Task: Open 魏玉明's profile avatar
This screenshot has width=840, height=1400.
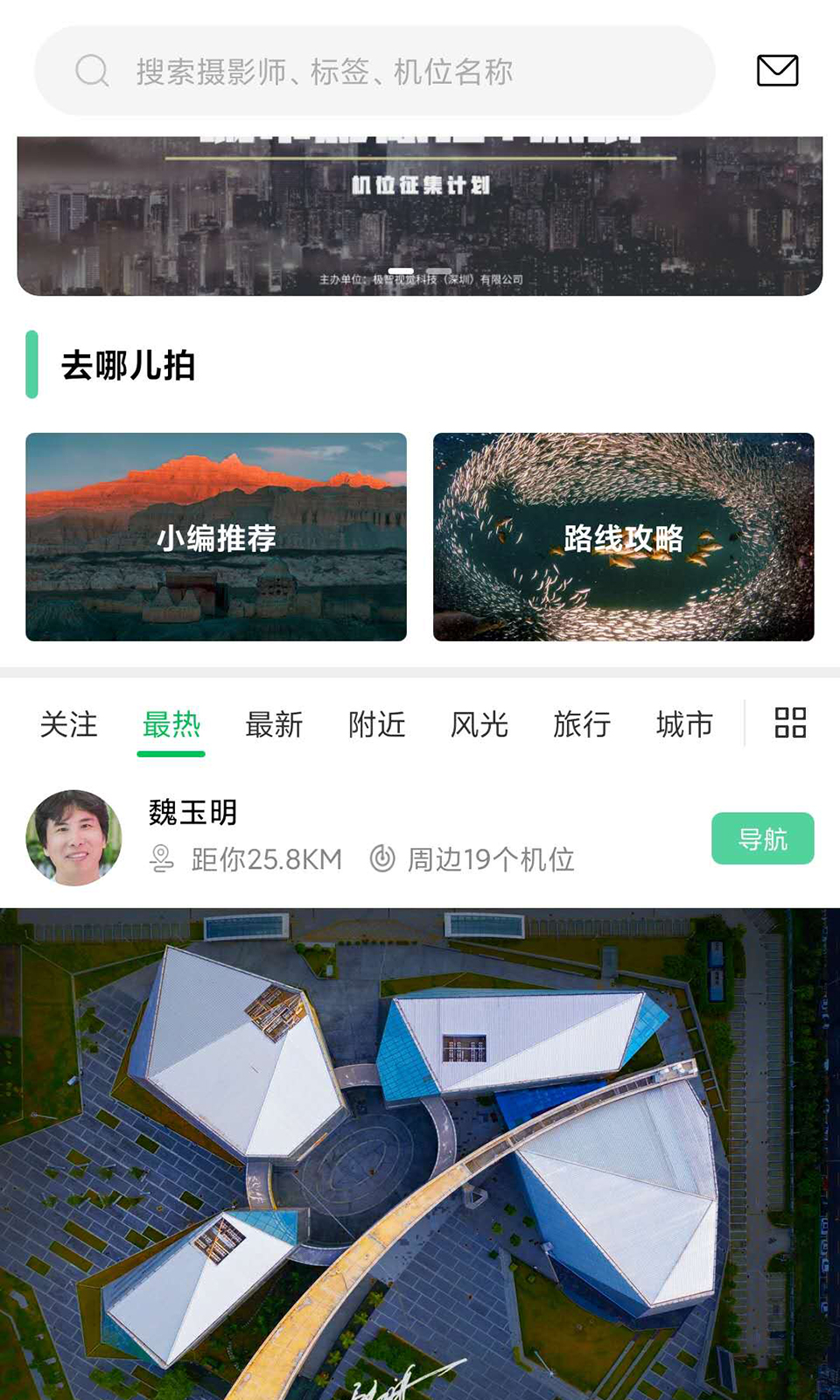Action: pos(74,837)
